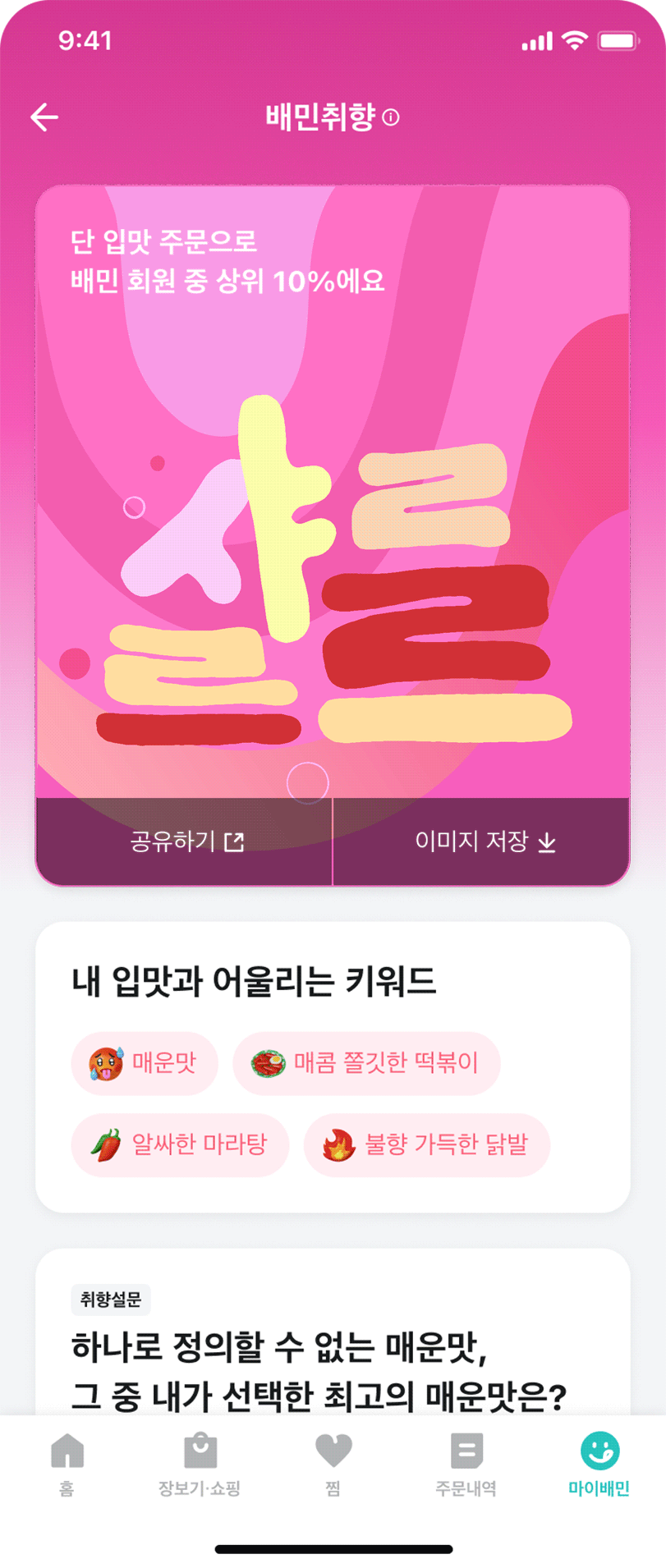The image size is (666, 1568).
Task: Switch to the 마이배민 tab
Action: (599, 1465)
